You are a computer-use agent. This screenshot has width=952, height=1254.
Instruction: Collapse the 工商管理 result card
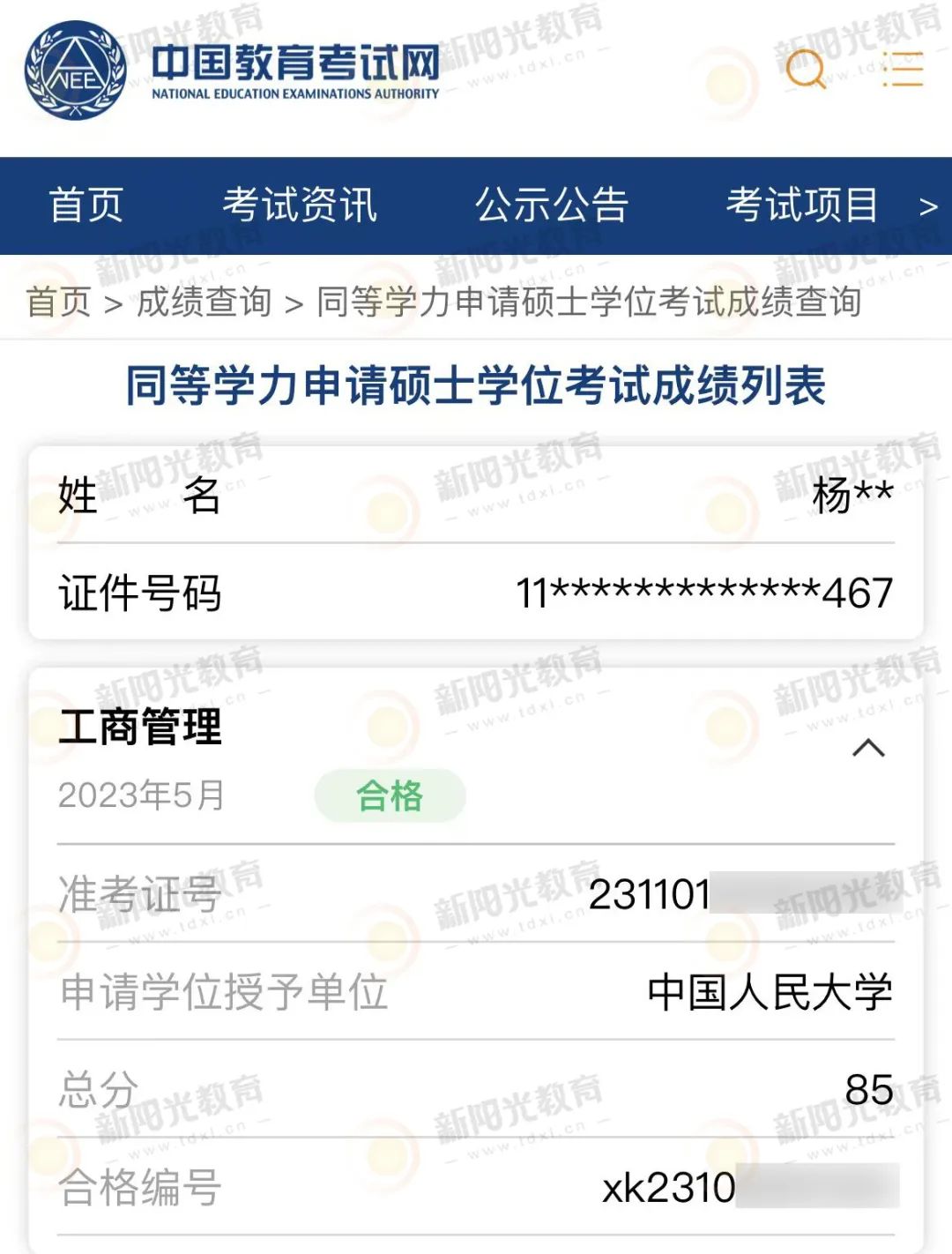pos(868,749)
